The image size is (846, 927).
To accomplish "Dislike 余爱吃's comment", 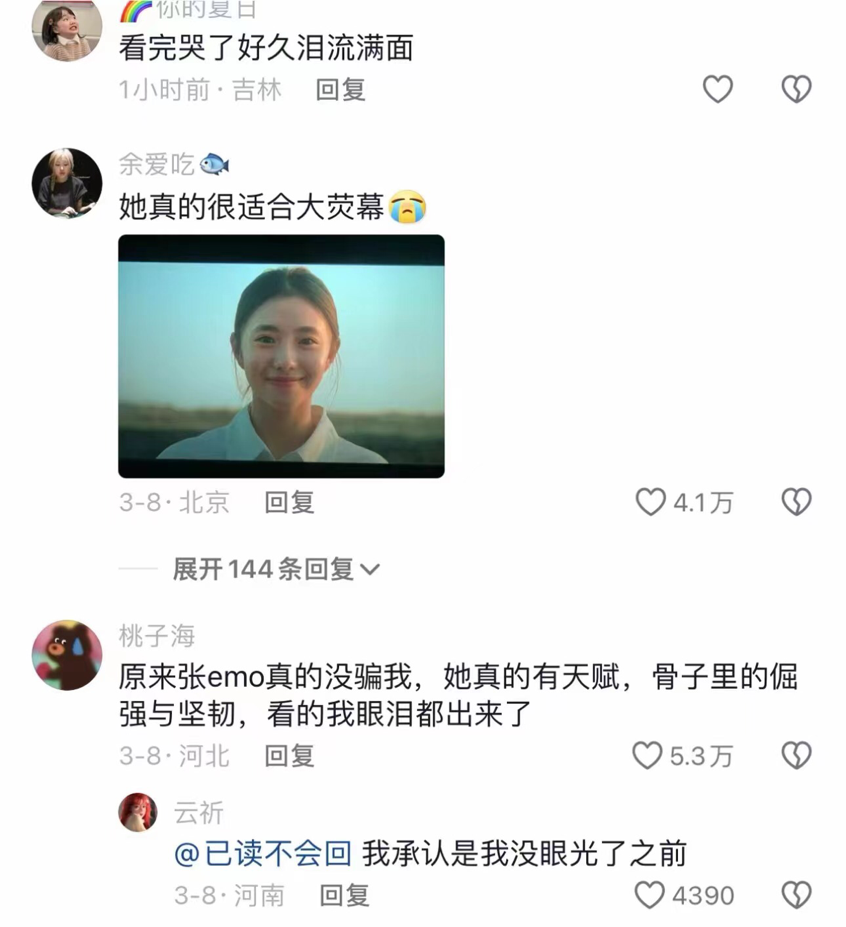I will click(x=796, y=502).
